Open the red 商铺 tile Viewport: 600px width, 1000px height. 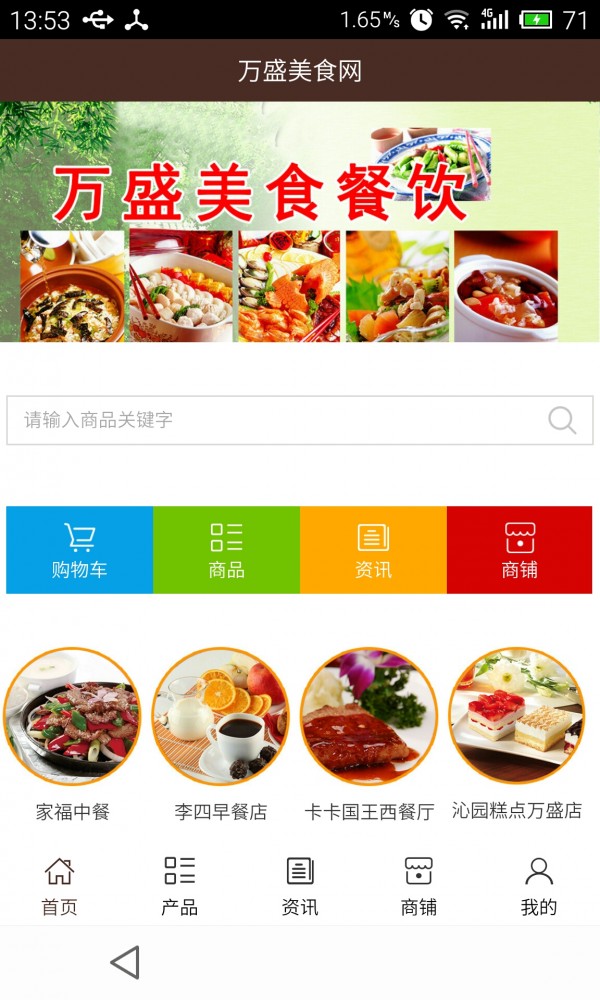click(x=519, y=550)
